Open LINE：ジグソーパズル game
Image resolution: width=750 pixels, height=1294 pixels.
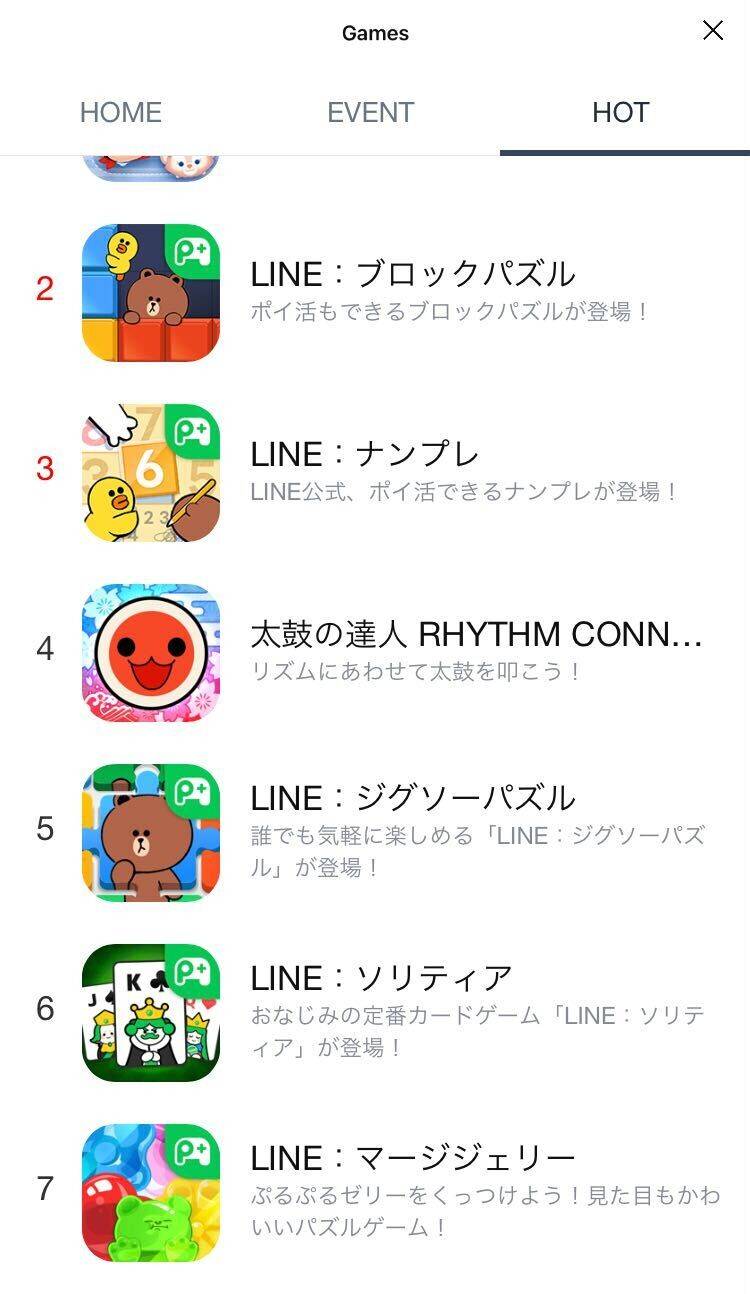(375, 832)
